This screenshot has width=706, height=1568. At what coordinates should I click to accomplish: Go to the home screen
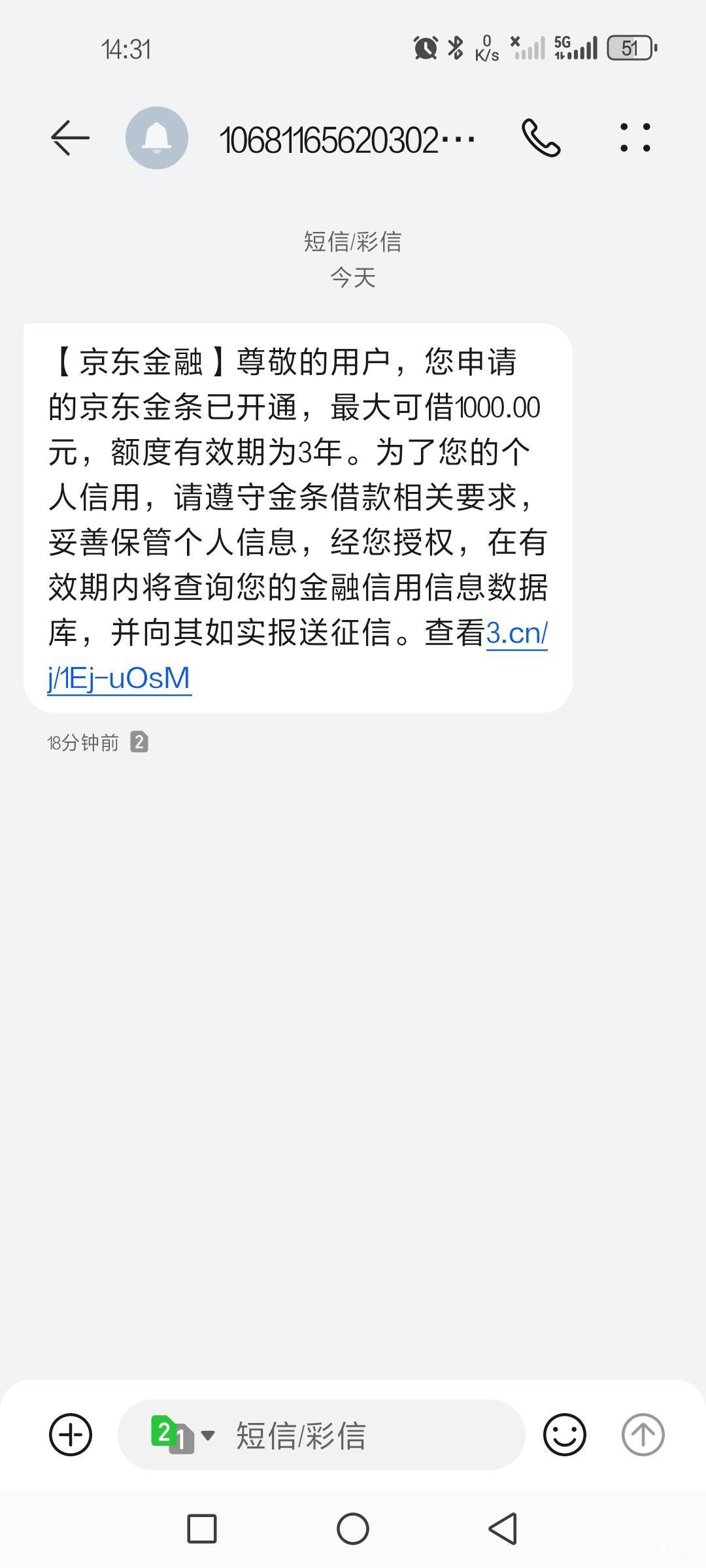(x=353, y=1529)
